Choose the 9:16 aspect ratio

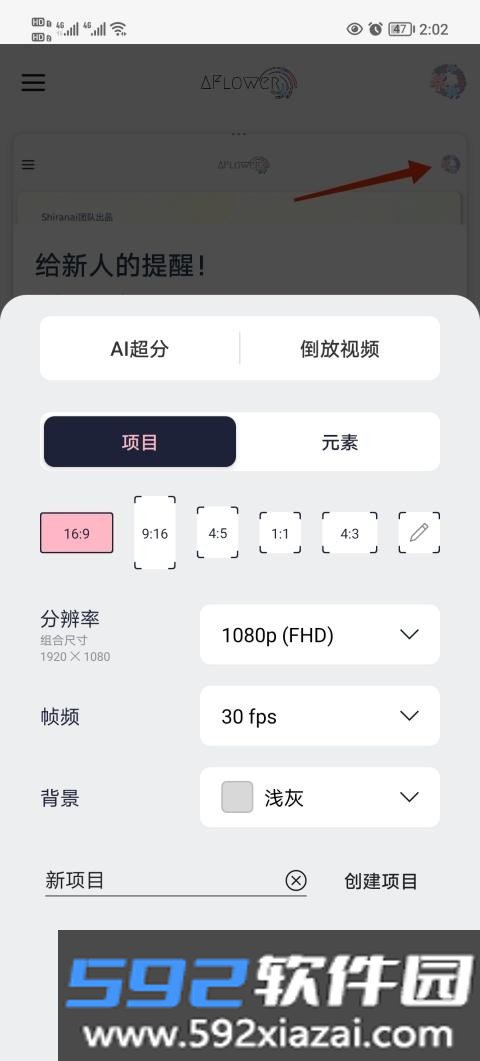tap(154, 533)
